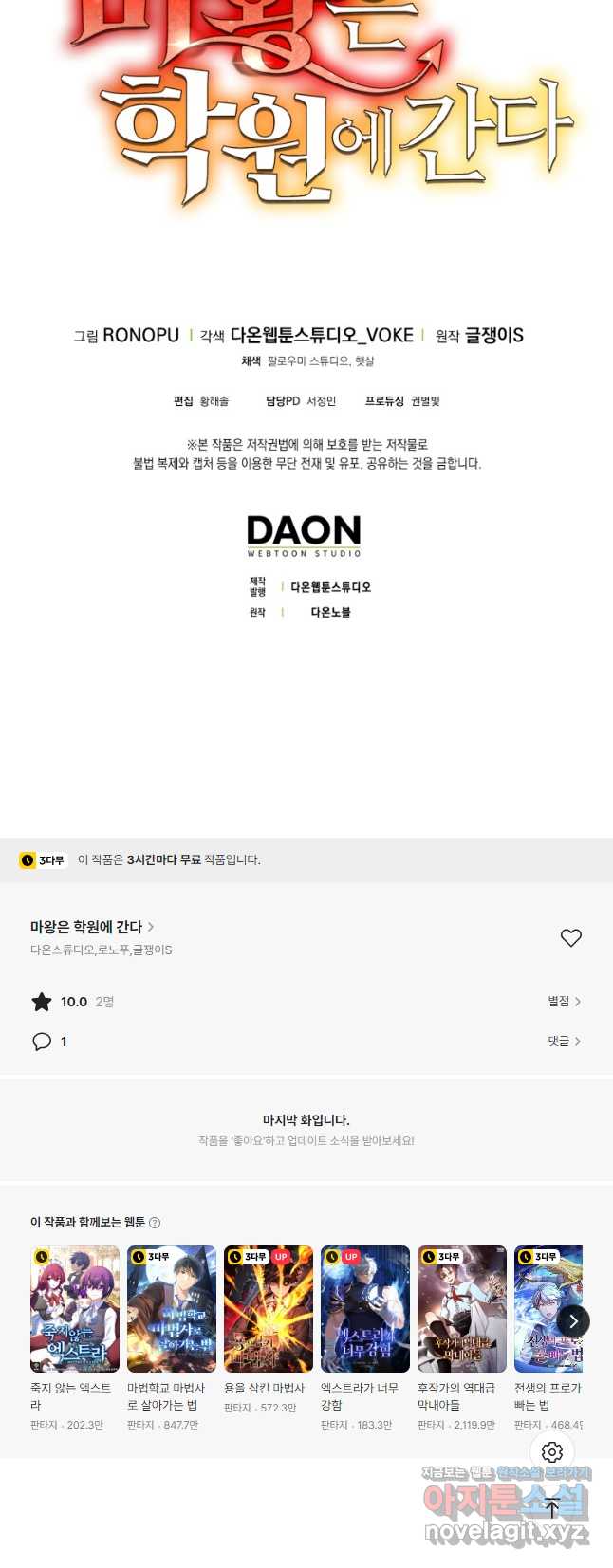Open the 용을 삼킨 마법사 webtoon card
This screenshot has width=613, height=1568.
pyautogui.click(x=269, y=1309)
